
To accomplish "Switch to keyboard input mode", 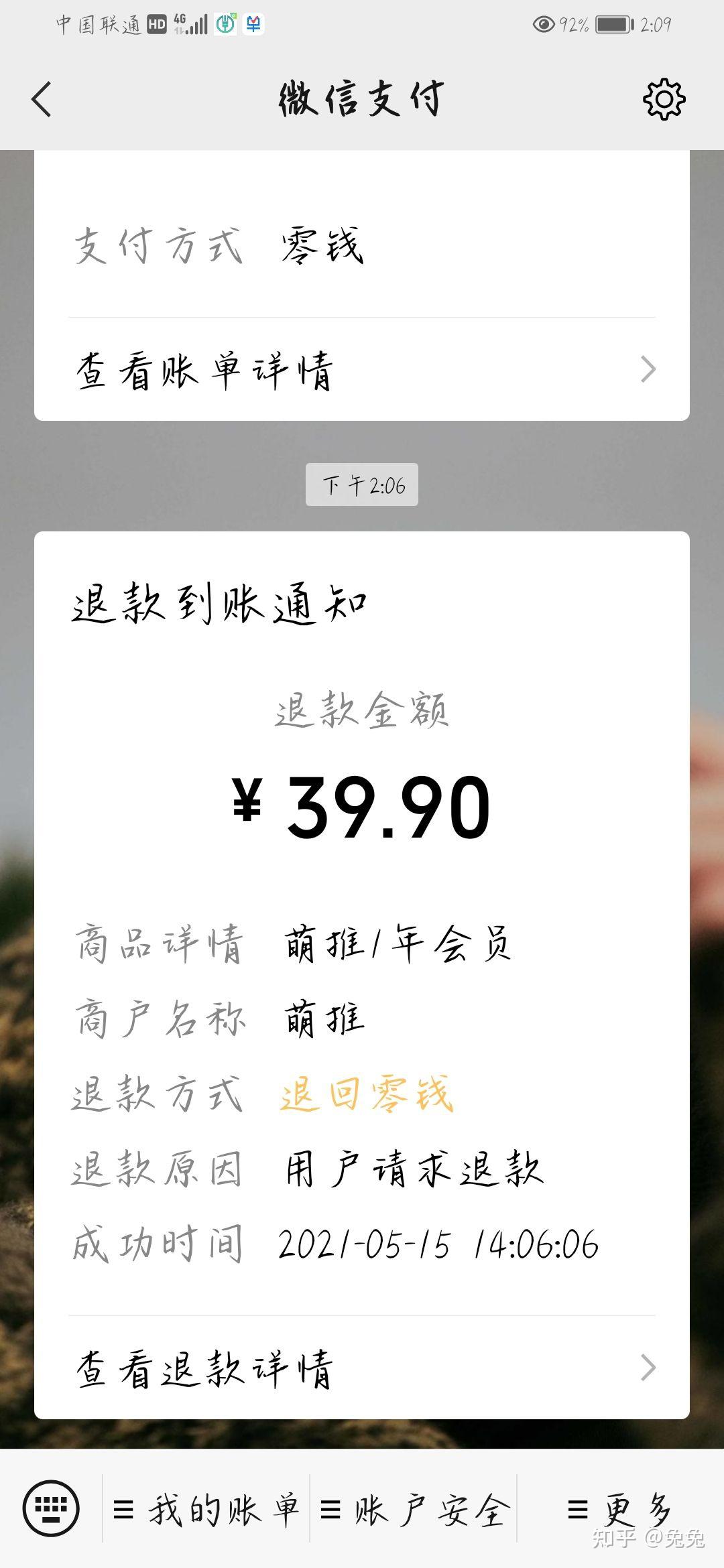I will coord(51,1509).
